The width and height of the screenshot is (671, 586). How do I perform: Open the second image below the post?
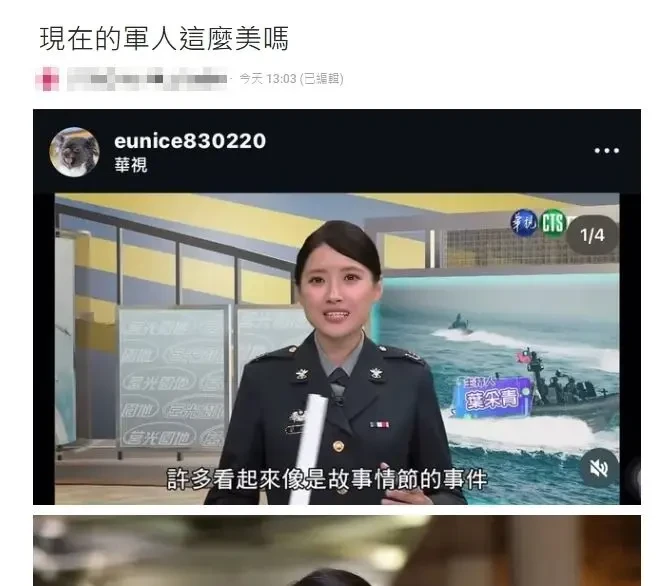336,552
